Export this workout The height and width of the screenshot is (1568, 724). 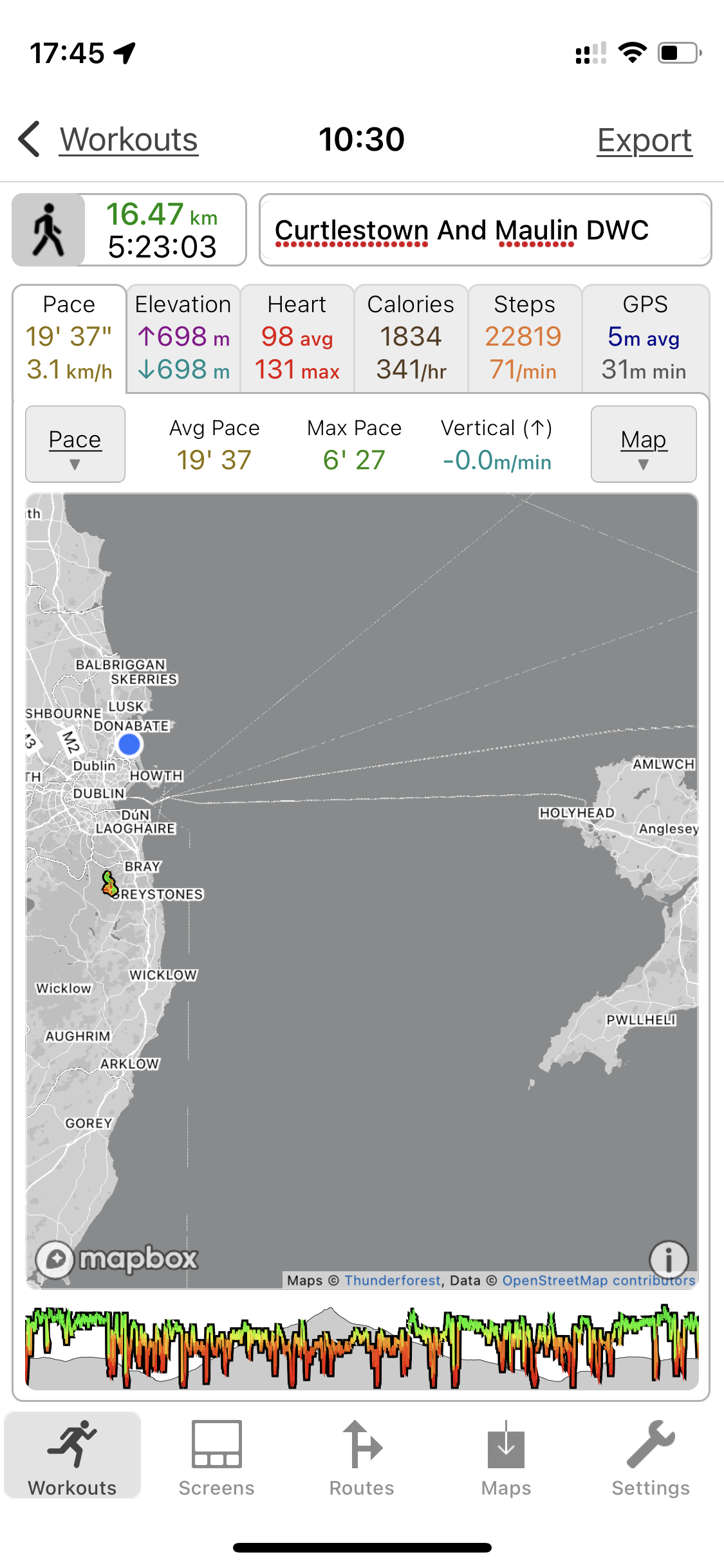click(644, 140)
